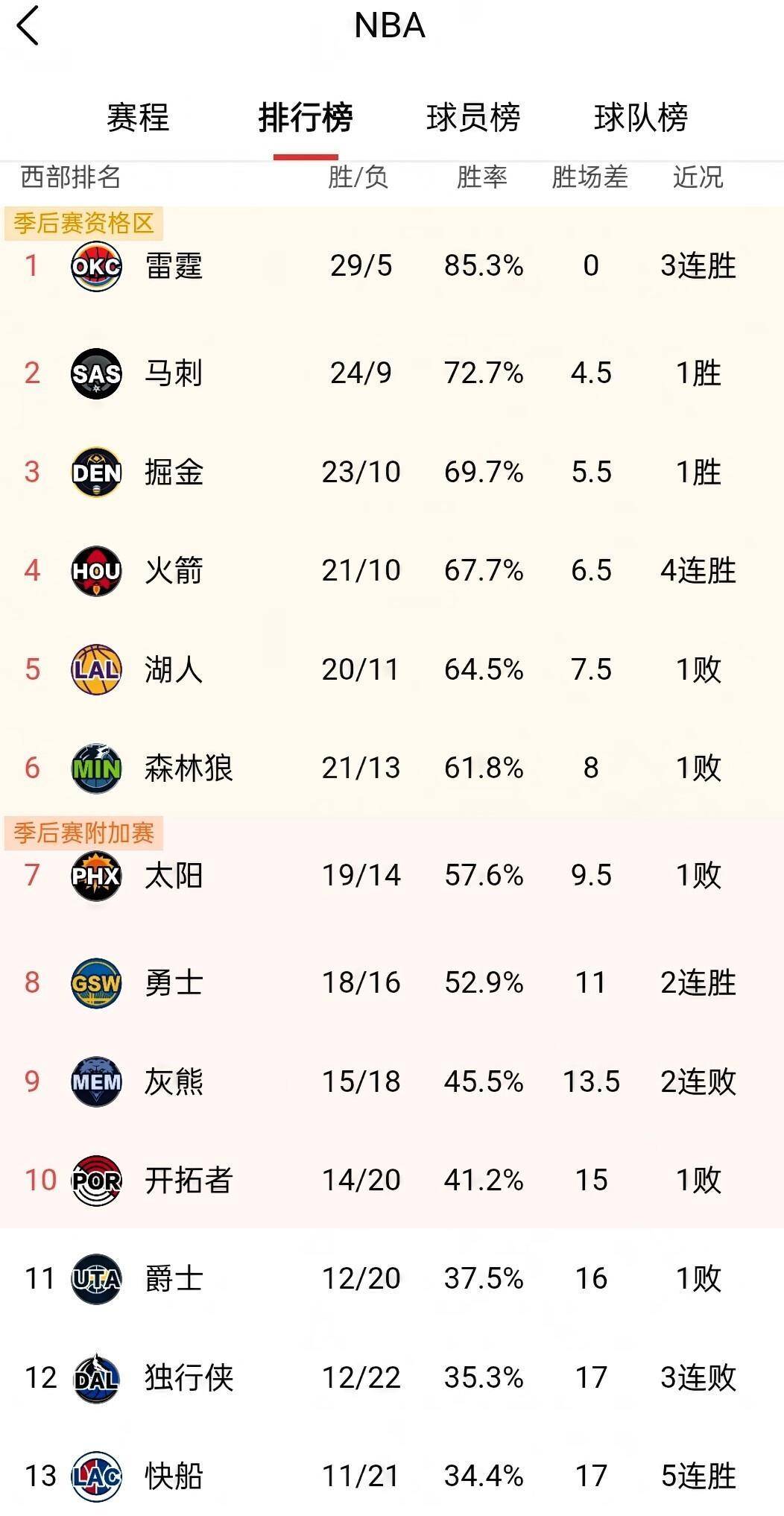View the 湖人 team details
This screenshot has width=784, height=1516.
tap(174, 669)
